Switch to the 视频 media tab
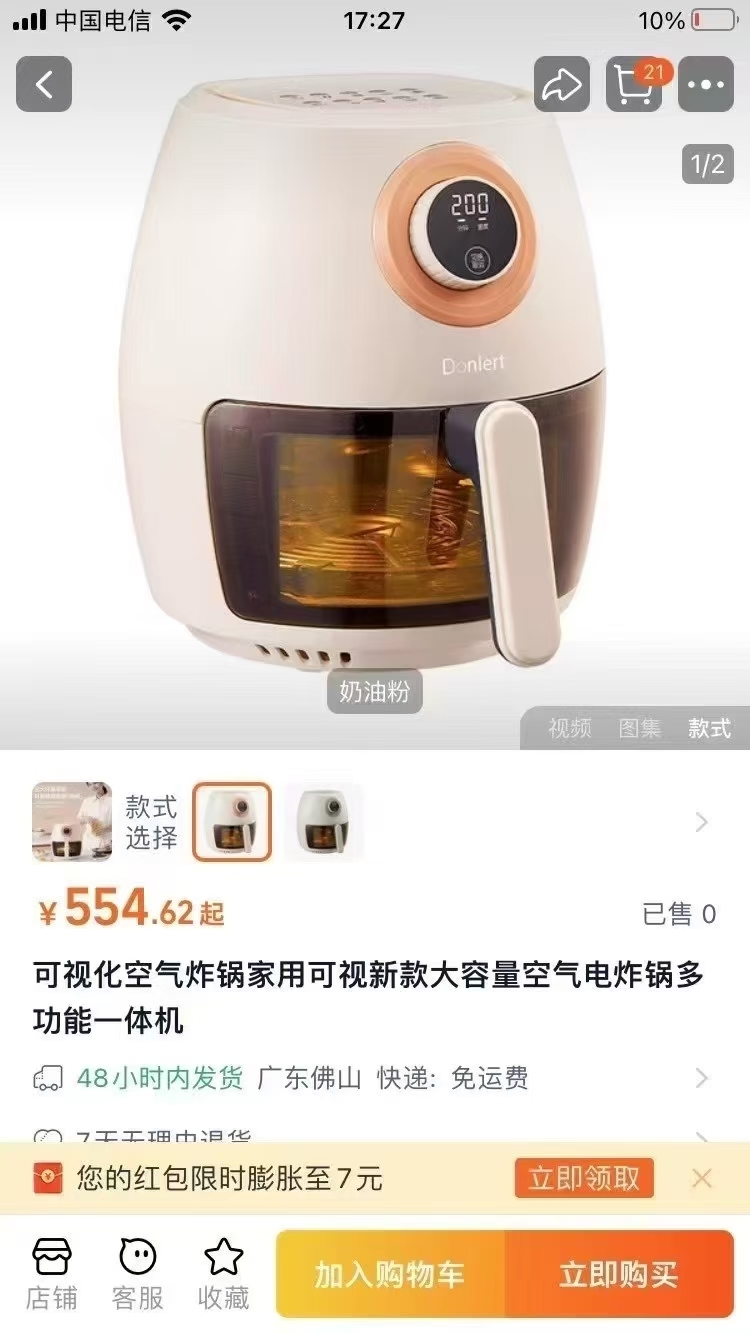The height and width of the screenshot is (1334, 750). coord(570,729)
